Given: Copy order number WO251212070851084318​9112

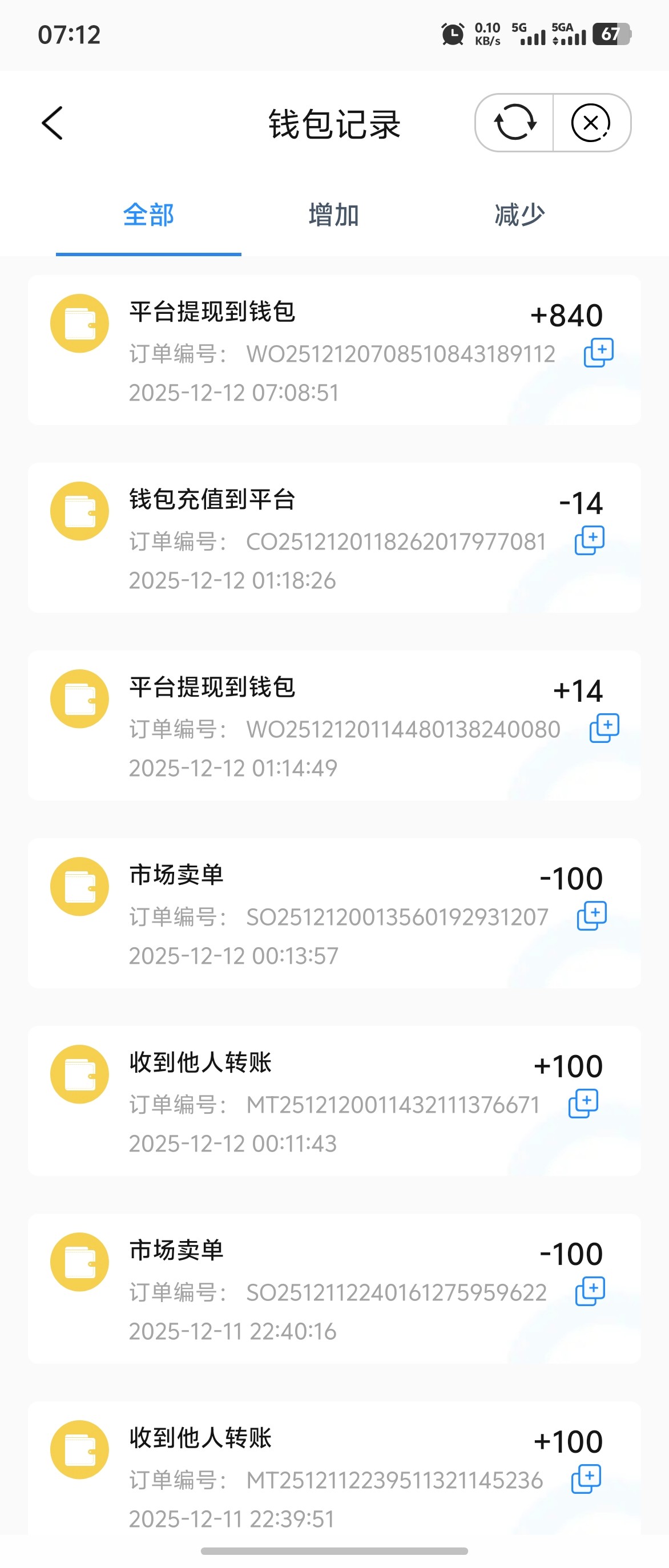Looking at the screenshot, I should [x=598, y=353].
